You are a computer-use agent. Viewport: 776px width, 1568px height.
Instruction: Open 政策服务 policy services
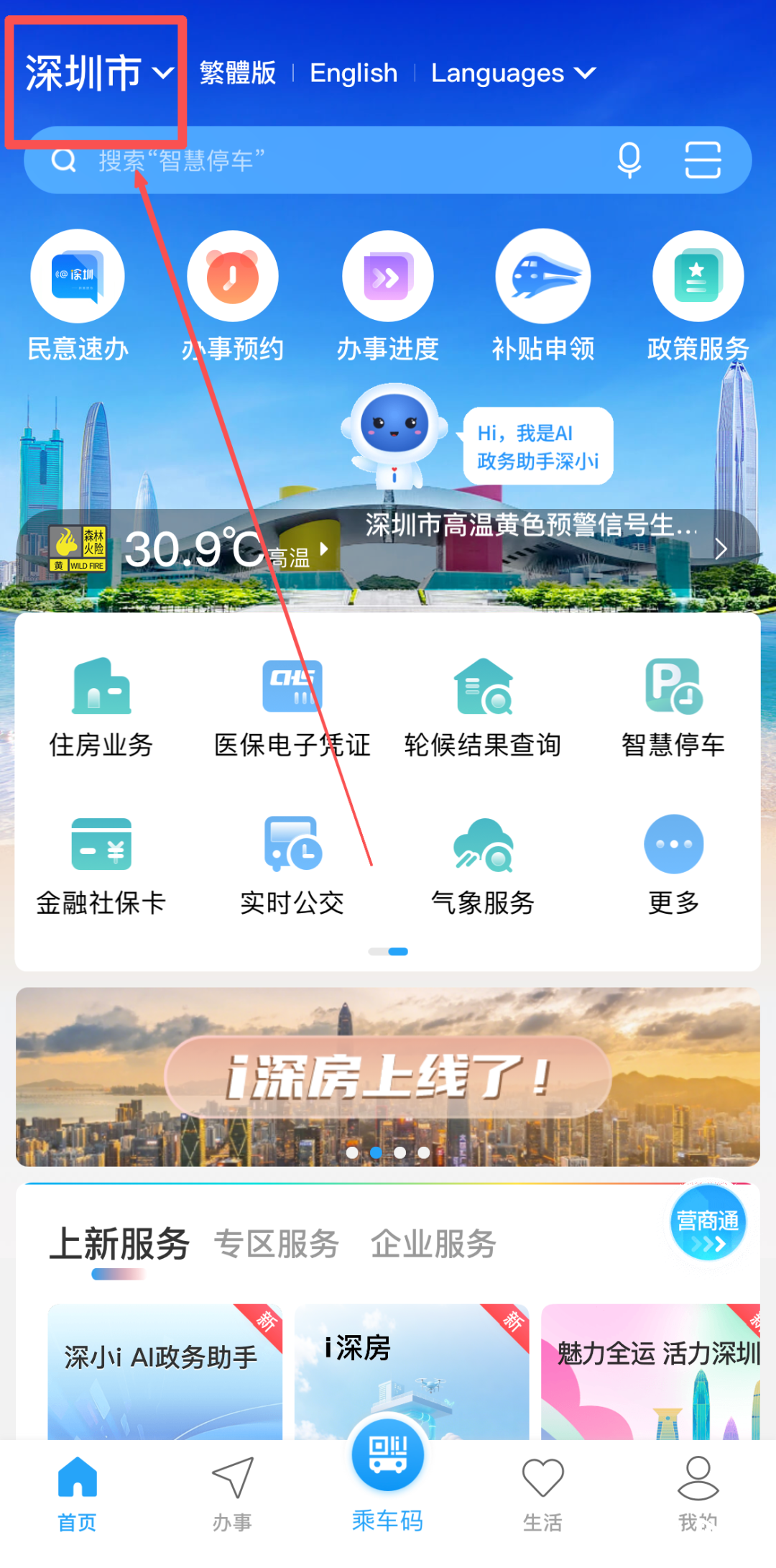click(698, 296)
